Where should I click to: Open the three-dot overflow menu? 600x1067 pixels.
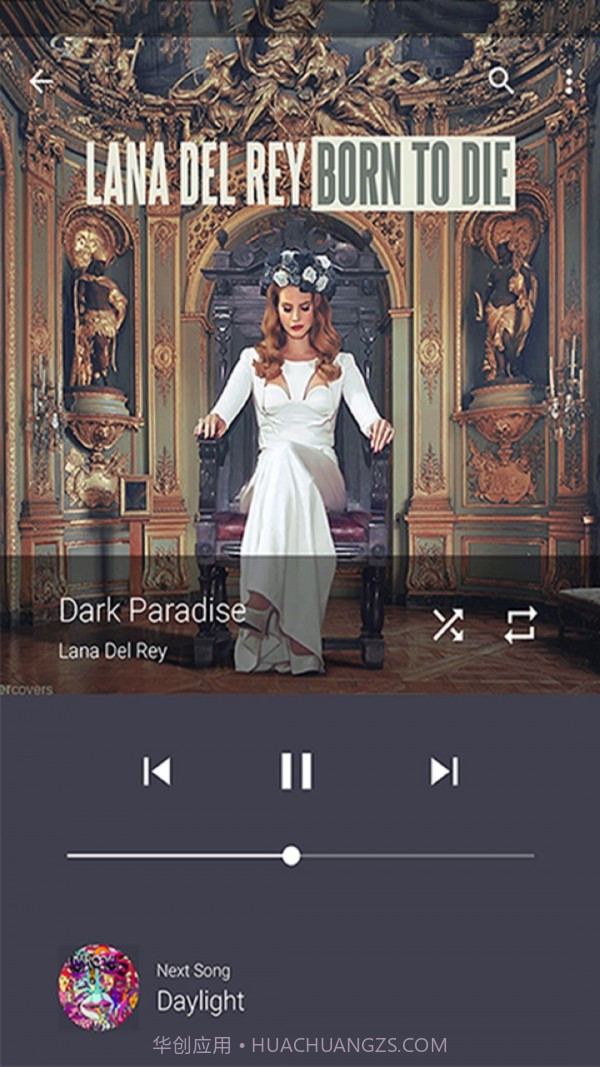(x=568, y=81)
